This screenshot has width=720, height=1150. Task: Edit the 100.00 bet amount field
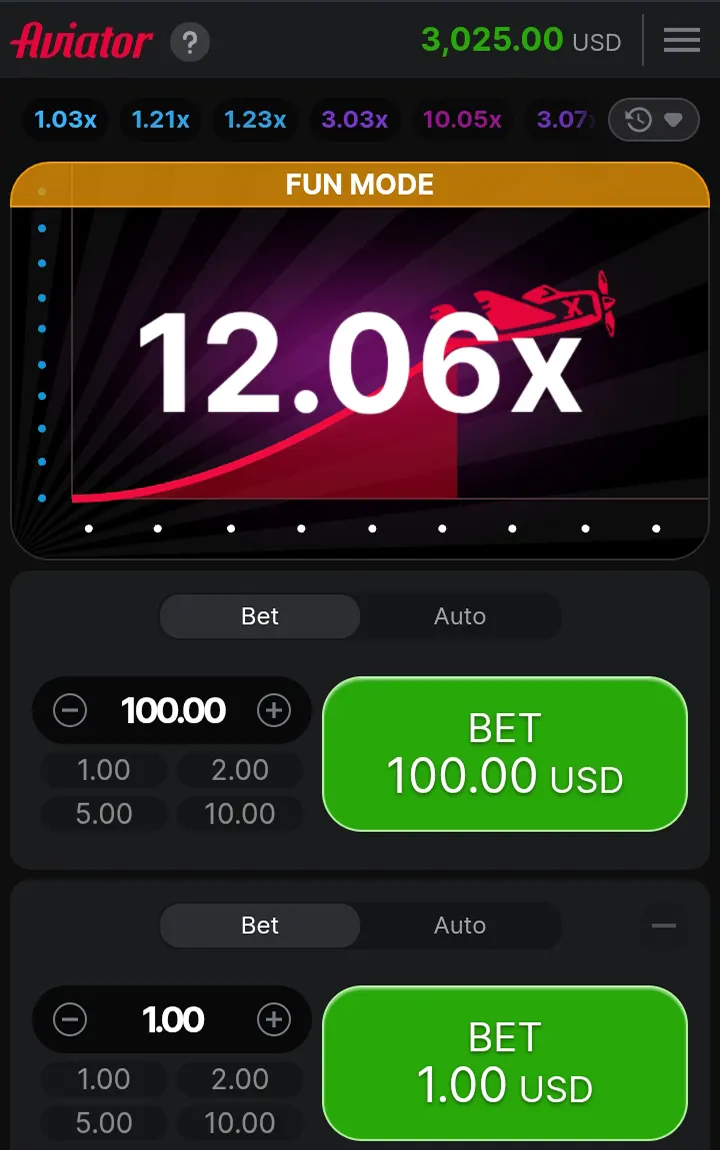click(x=173, y=711)
